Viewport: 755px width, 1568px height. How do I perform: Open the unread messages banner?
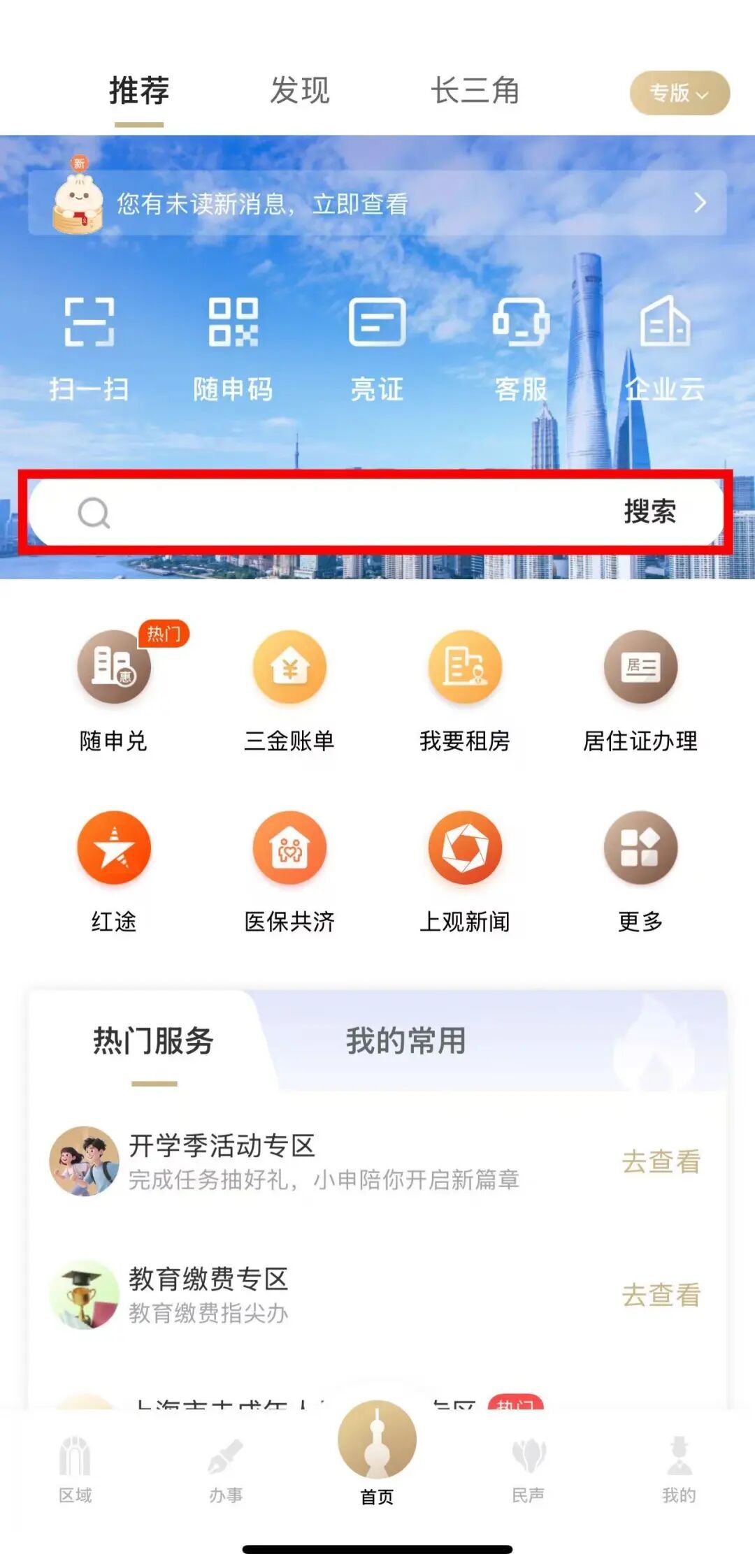click(377, 203)
